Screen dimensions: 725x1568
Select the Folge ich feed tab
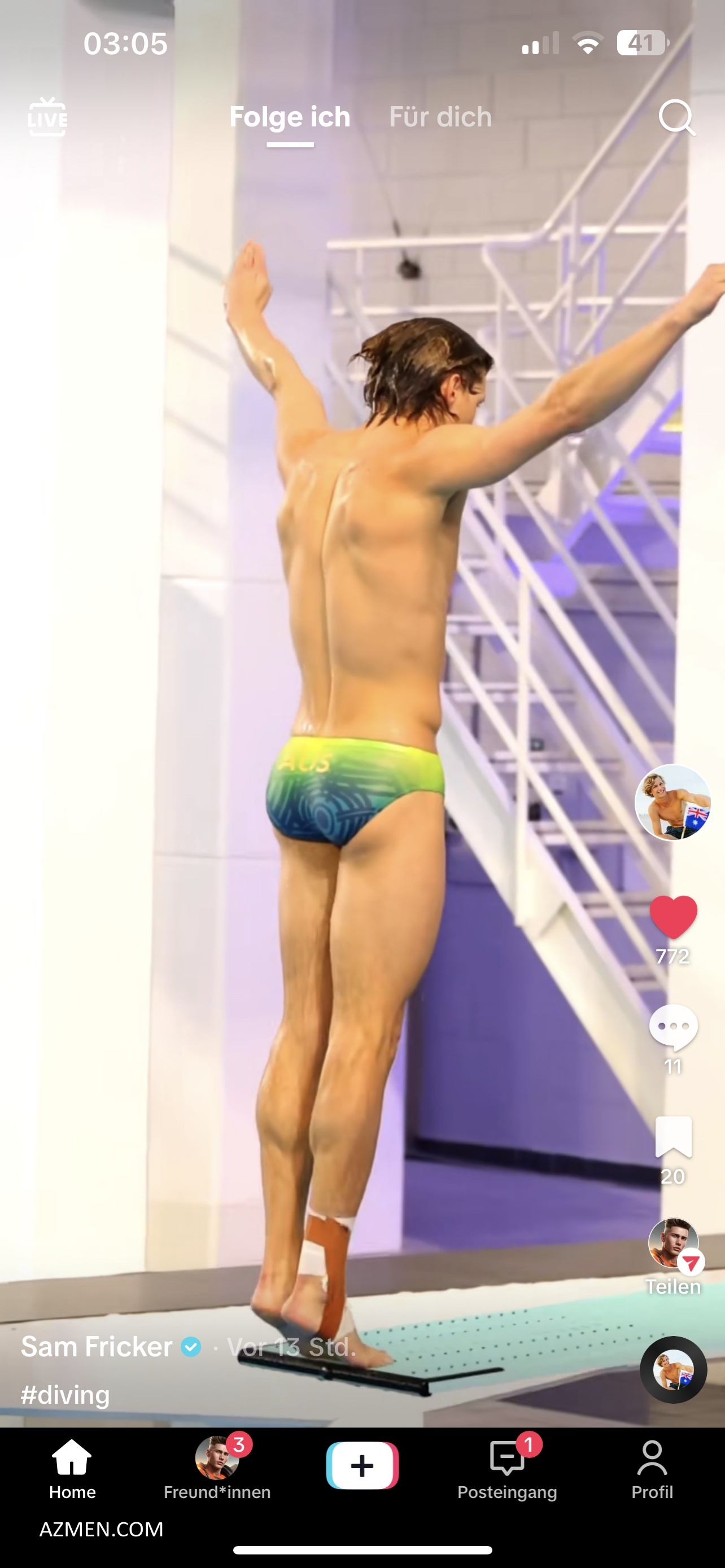(x=290, y=117)
